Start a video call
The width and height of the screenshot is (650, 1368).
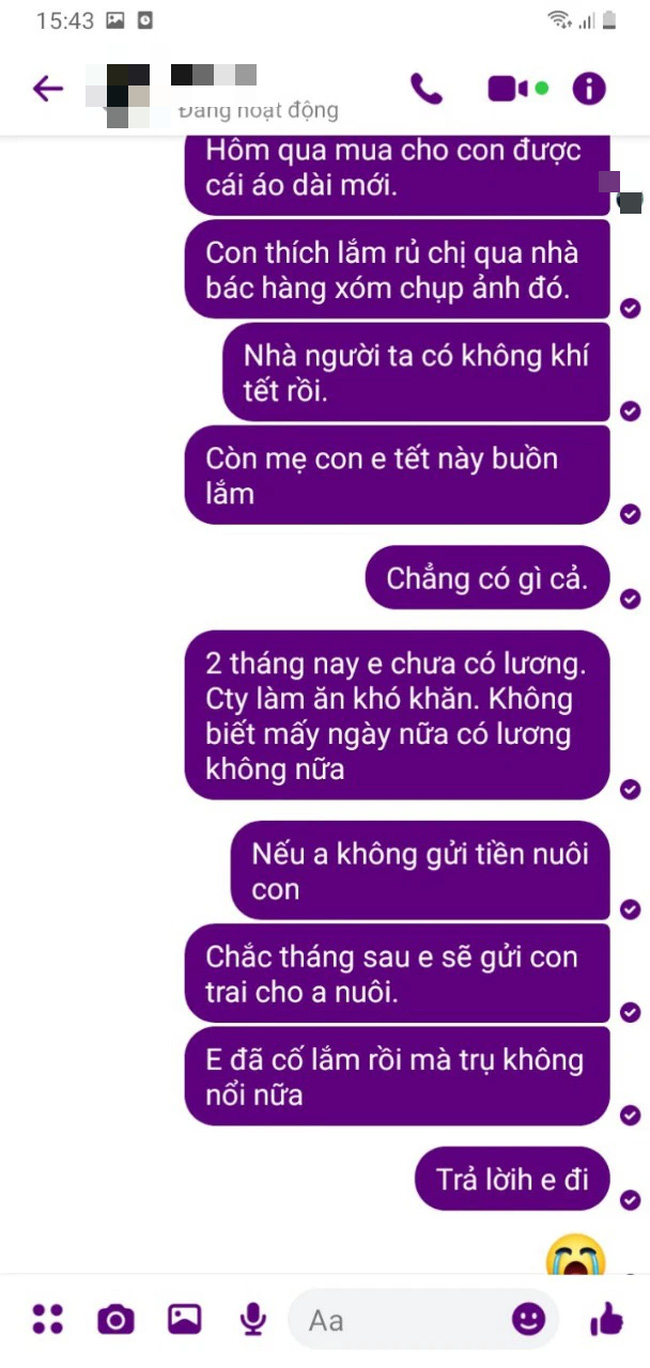pyautogui.click(x=508, y=89)
